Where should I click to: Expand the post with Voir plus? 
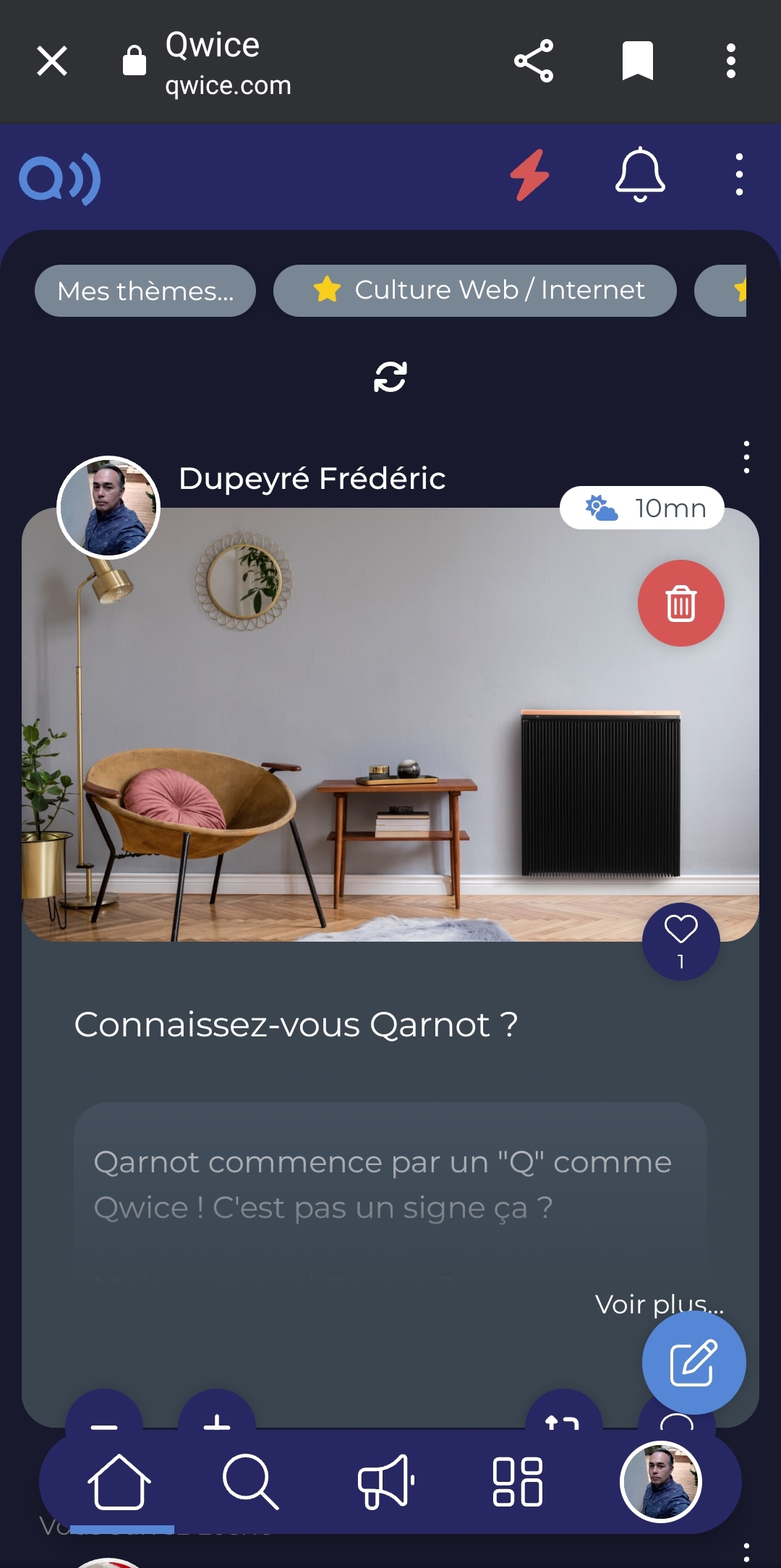pos(658,1304)
